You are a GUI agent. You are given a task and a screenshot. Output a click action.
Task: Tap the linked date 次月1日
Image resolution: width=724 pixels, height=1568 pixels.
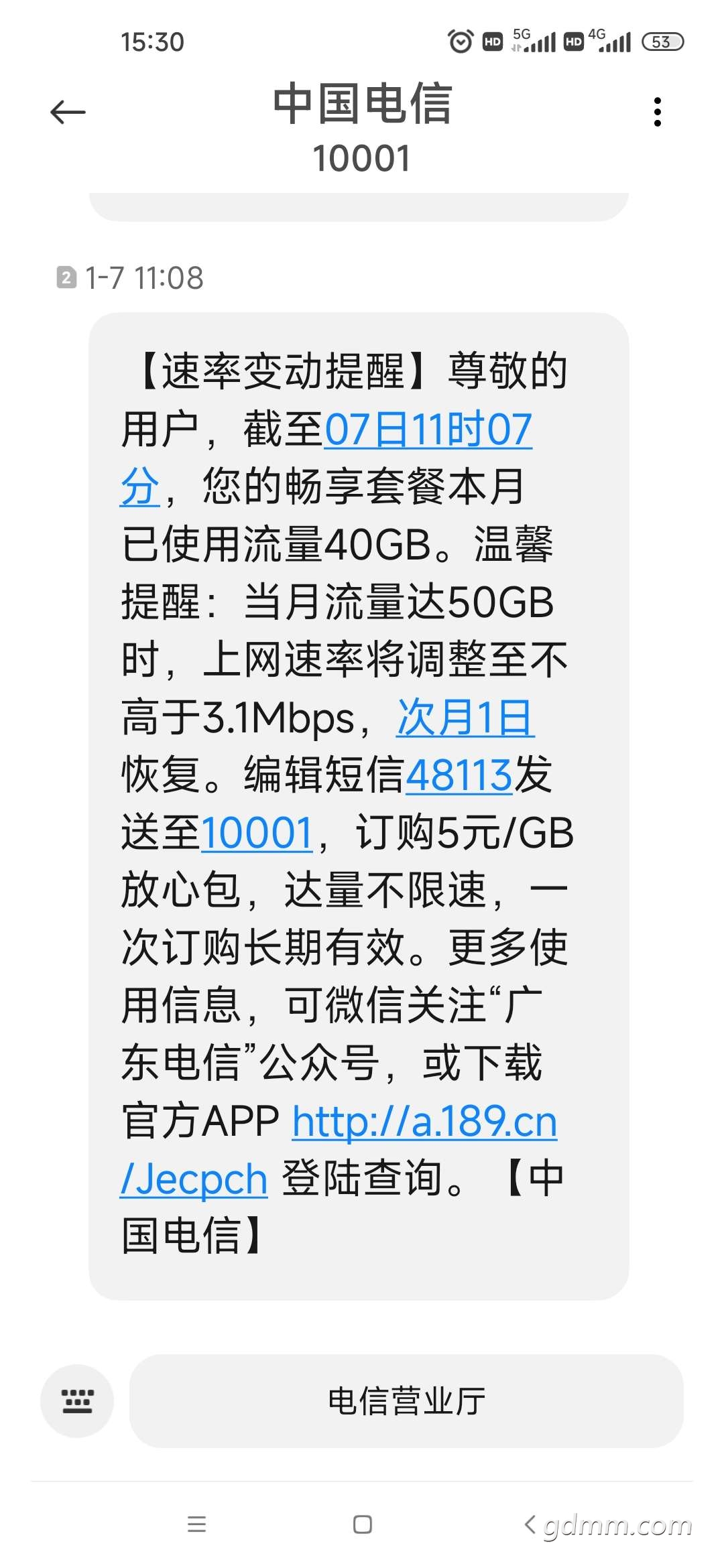(x=465, y=718)
